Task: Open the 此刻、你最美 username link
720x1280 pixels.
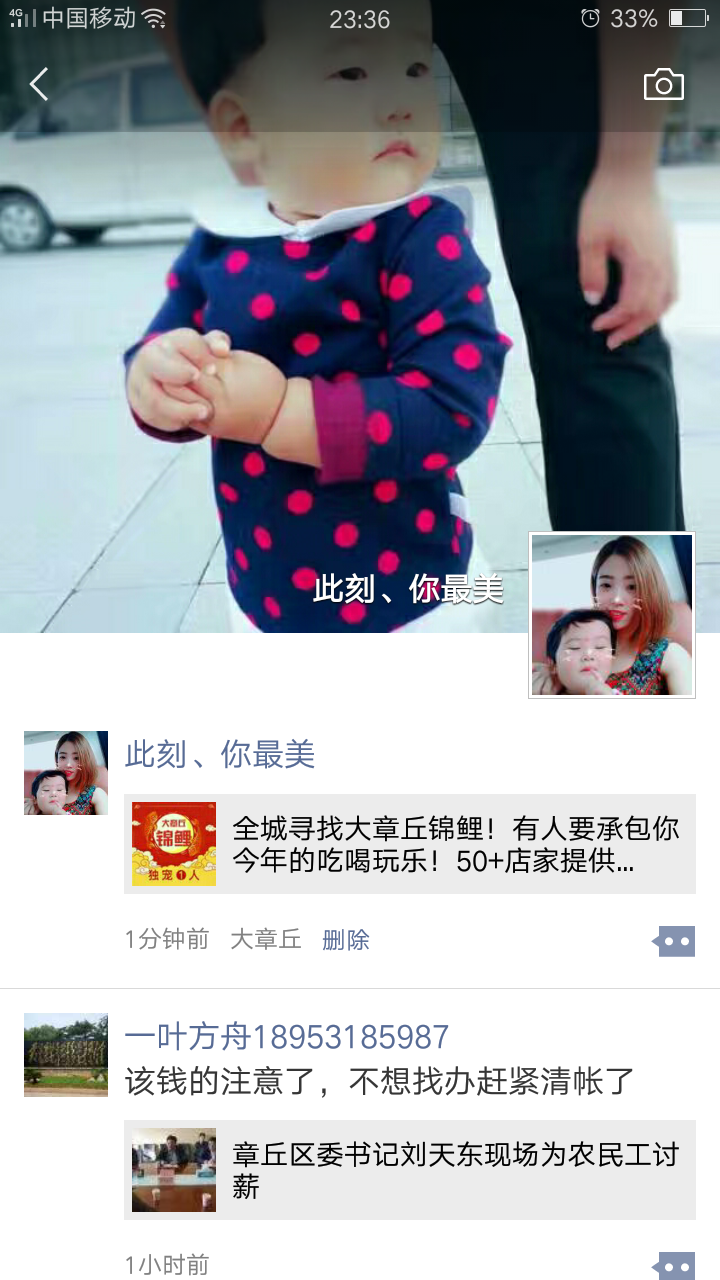Action: pos(220,755)
